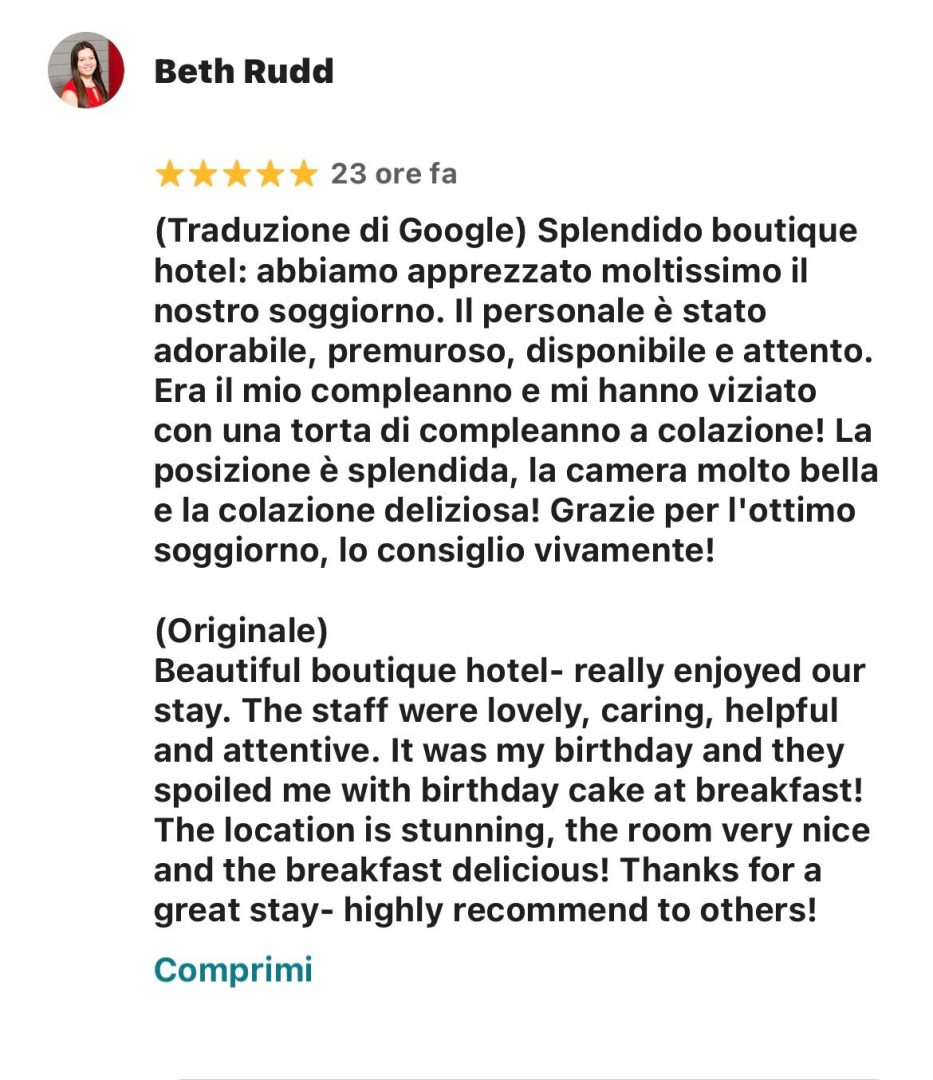Collapse the review with Comprimi
The width and height of the screenshot is (933, 1080).
coord(233,969)
